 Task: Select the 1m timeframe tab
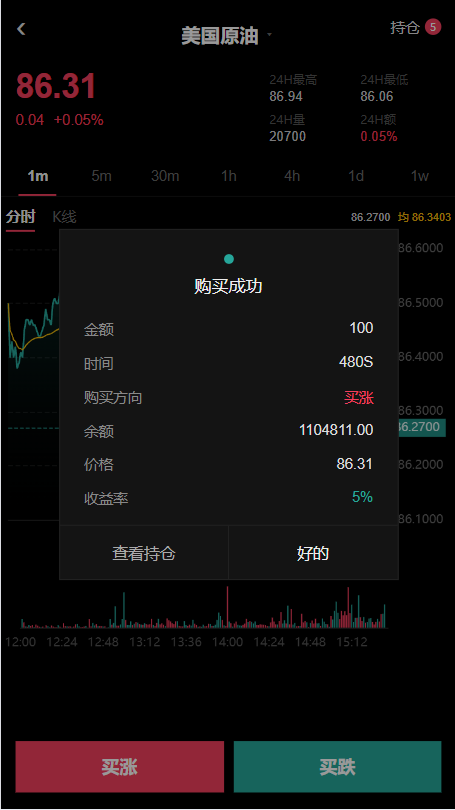[x=38, y=176]
